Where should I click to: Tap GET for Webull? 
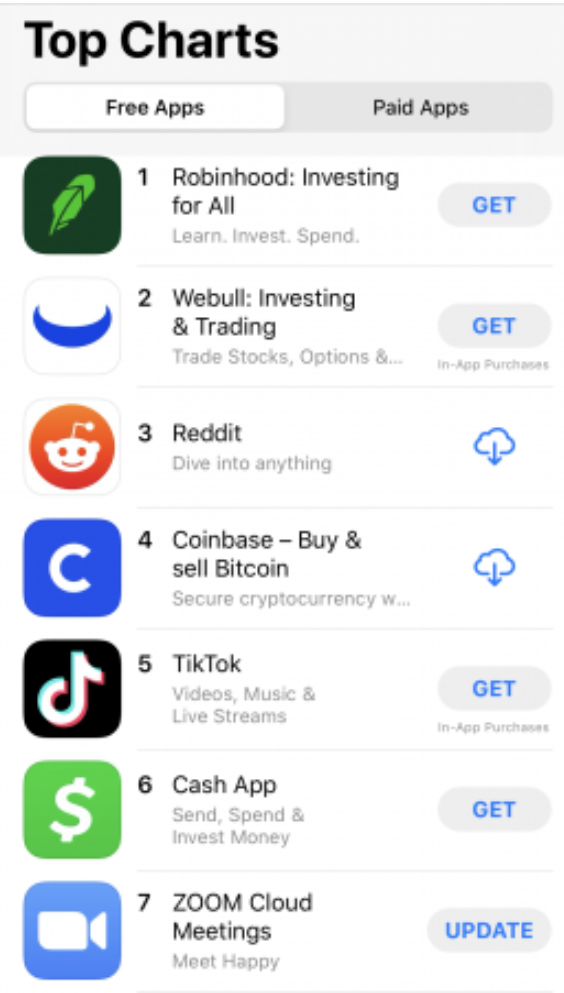click(494, 326)
